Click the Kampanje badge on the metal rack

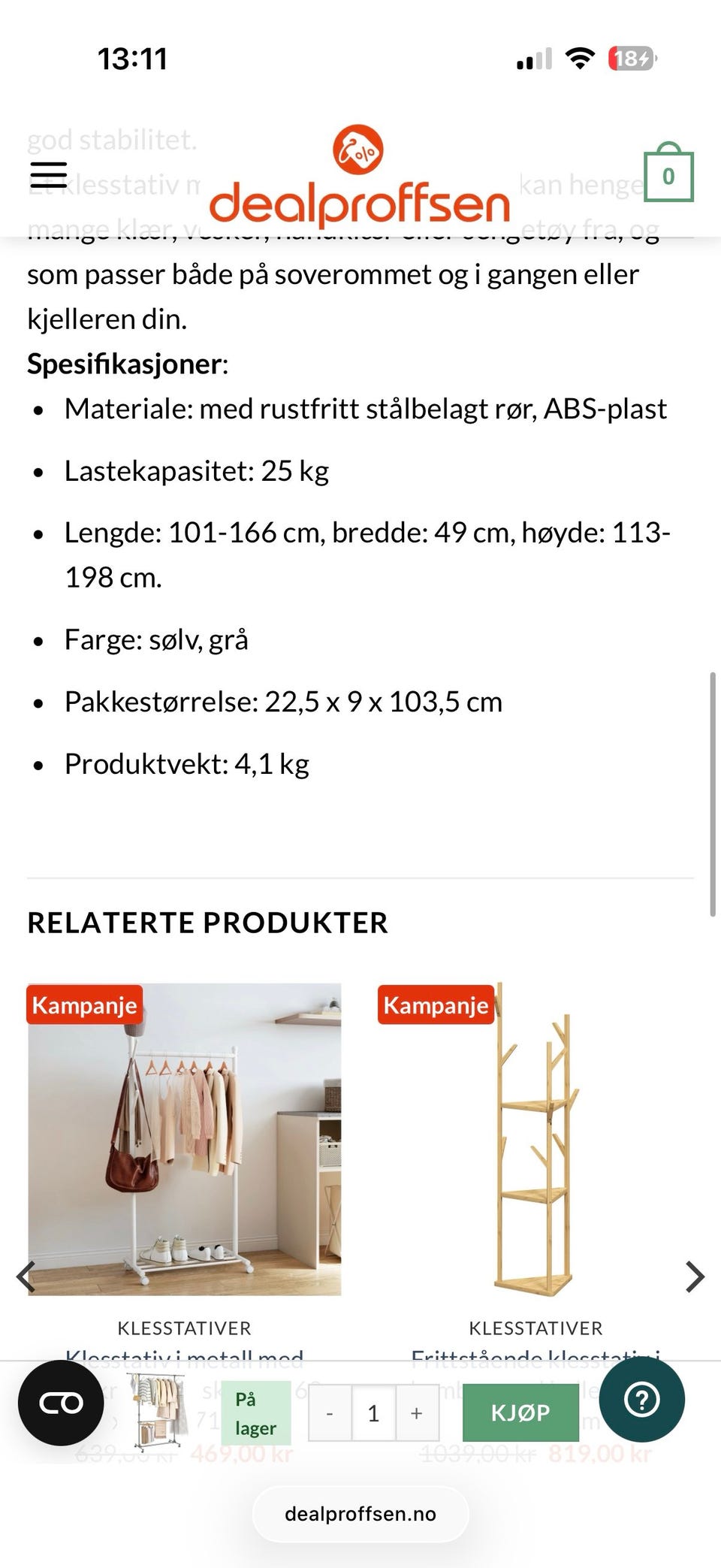point(84,1004)
